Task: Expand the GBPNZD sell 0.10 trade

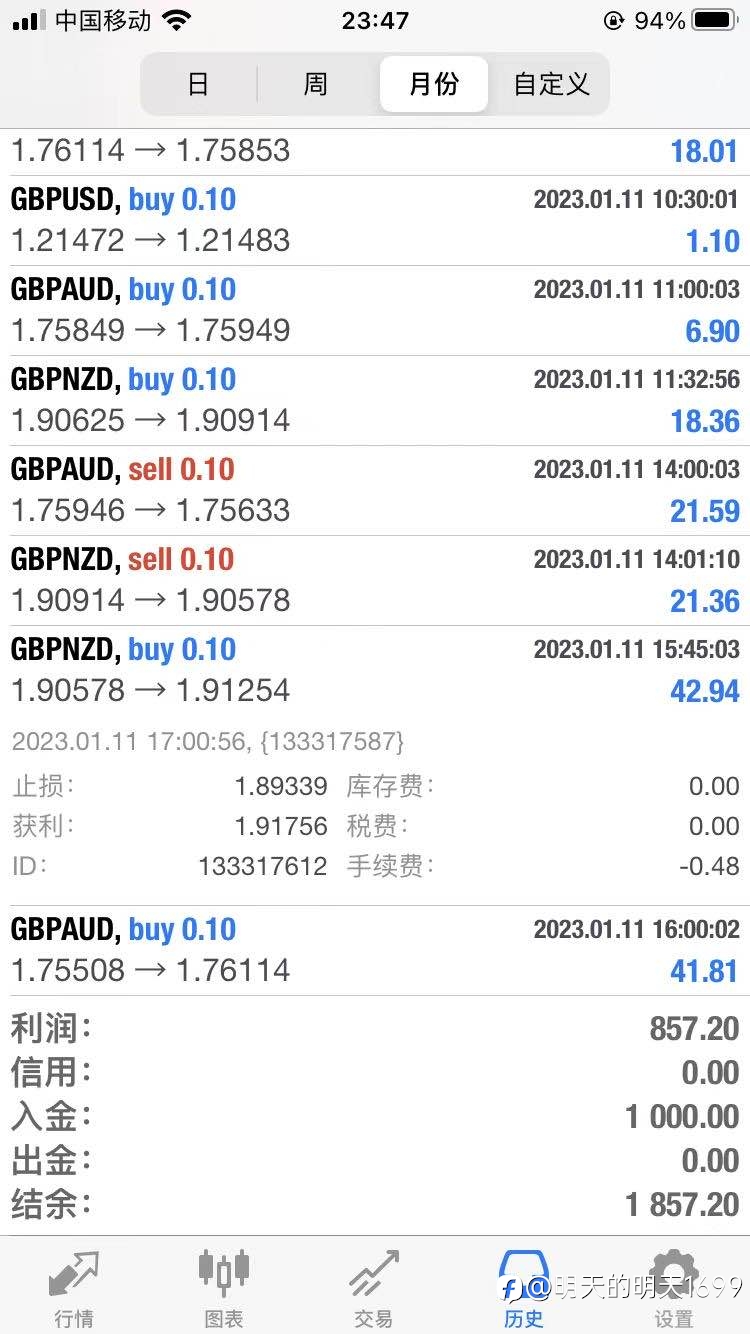Action: [x=375, y=581]
